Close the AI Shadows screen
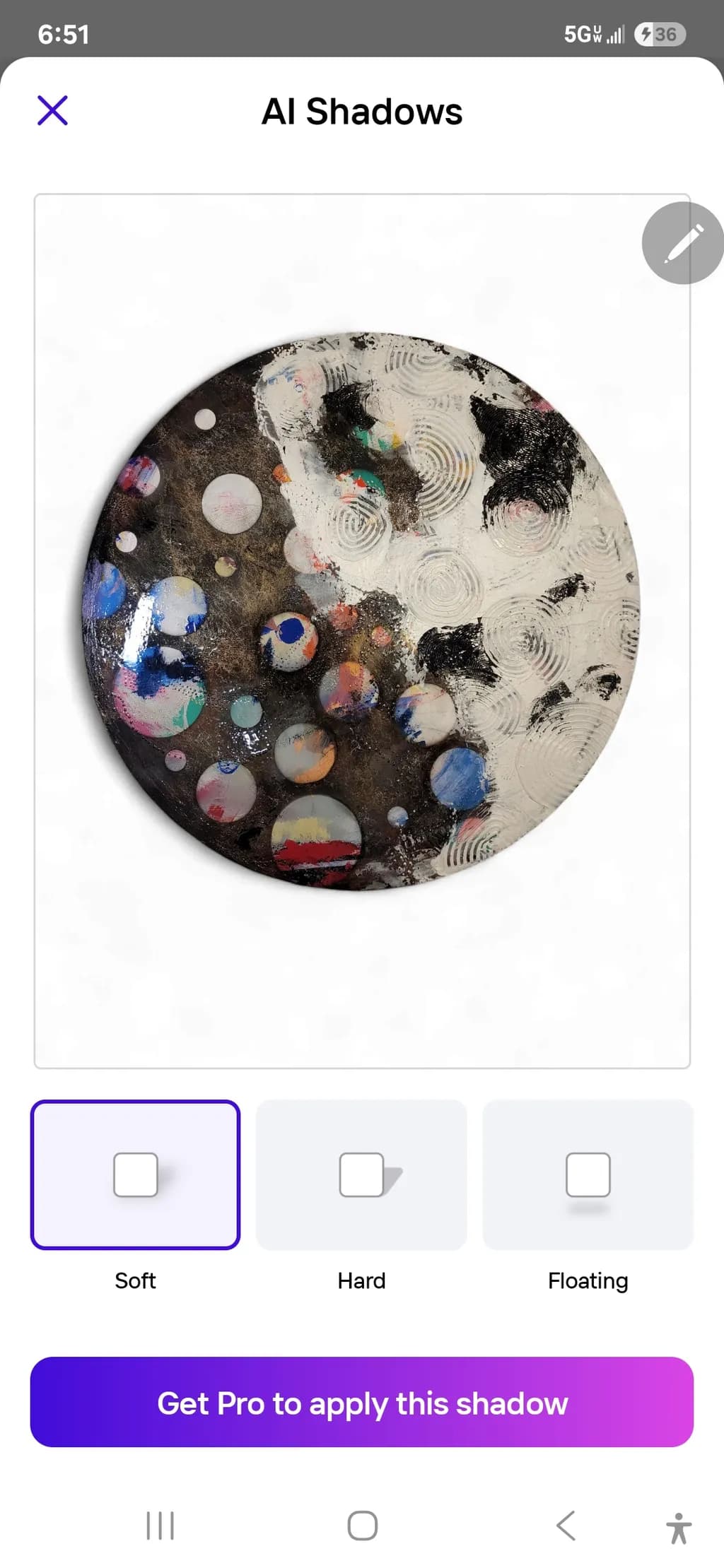 pos(52,111)
